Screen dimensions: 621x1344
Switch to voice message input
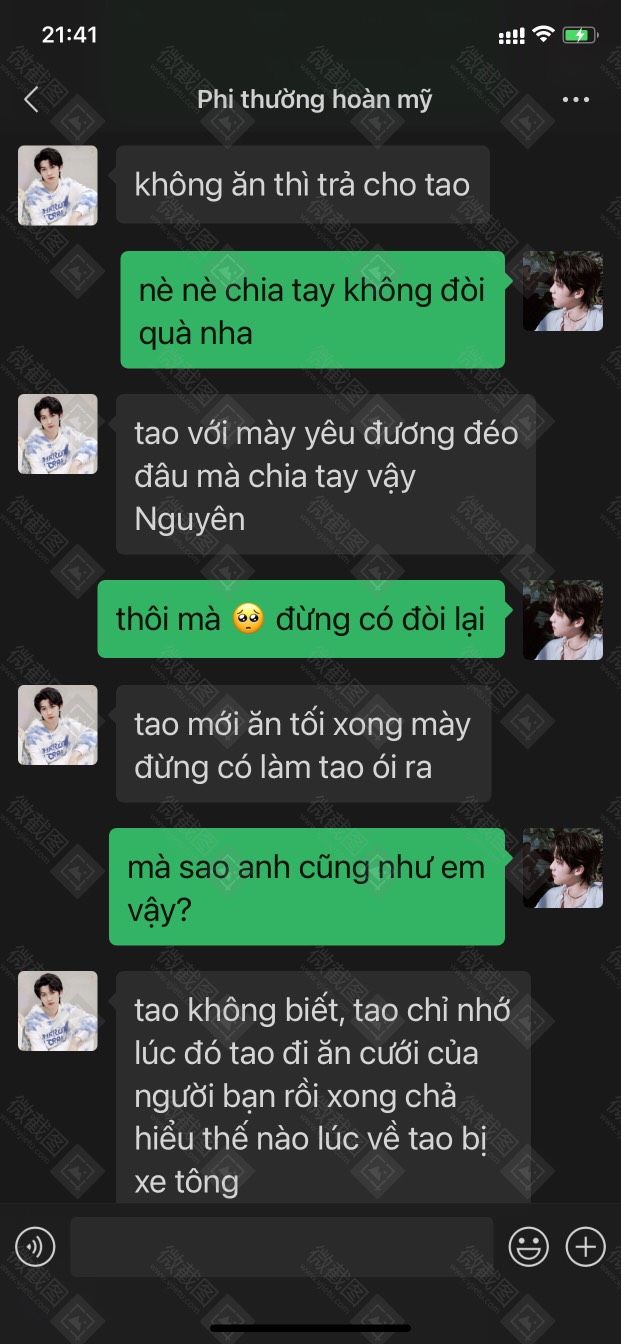tap(35, 1246)
